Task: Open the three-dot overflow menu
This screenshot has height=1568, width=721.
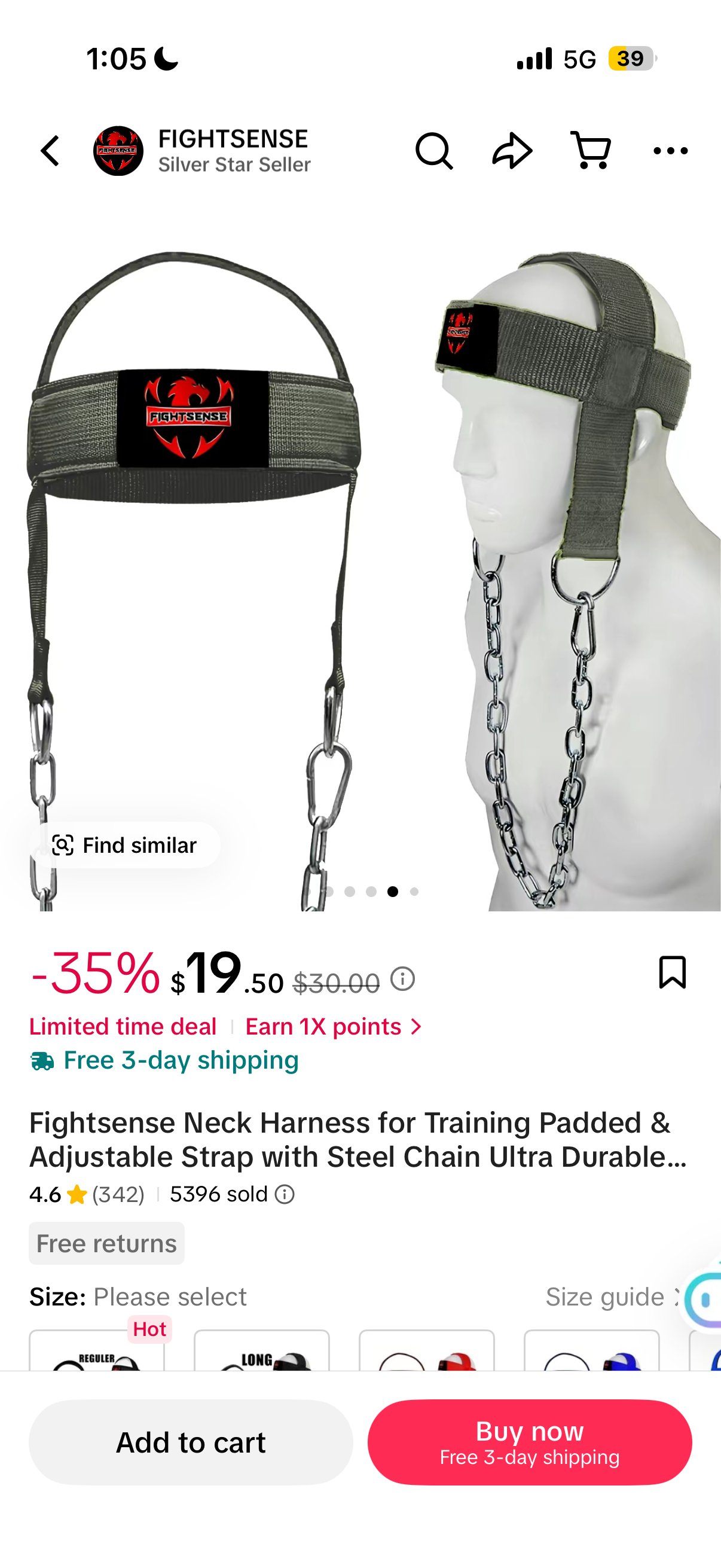Action: [670, 150]
